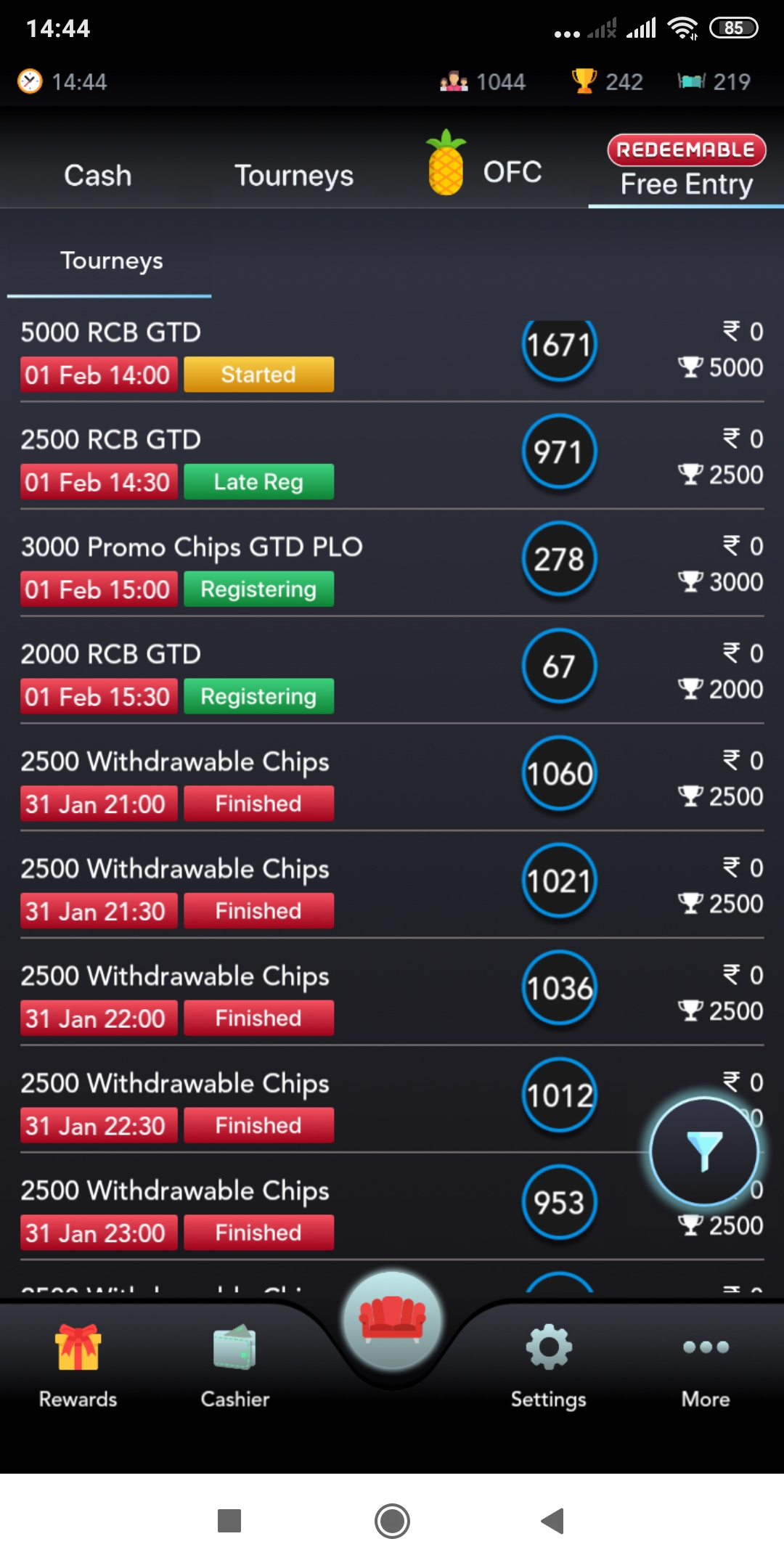Viewport: 784px width, 1568px height.
Task: Open the Rewards section
Action: coord(78,1365)
